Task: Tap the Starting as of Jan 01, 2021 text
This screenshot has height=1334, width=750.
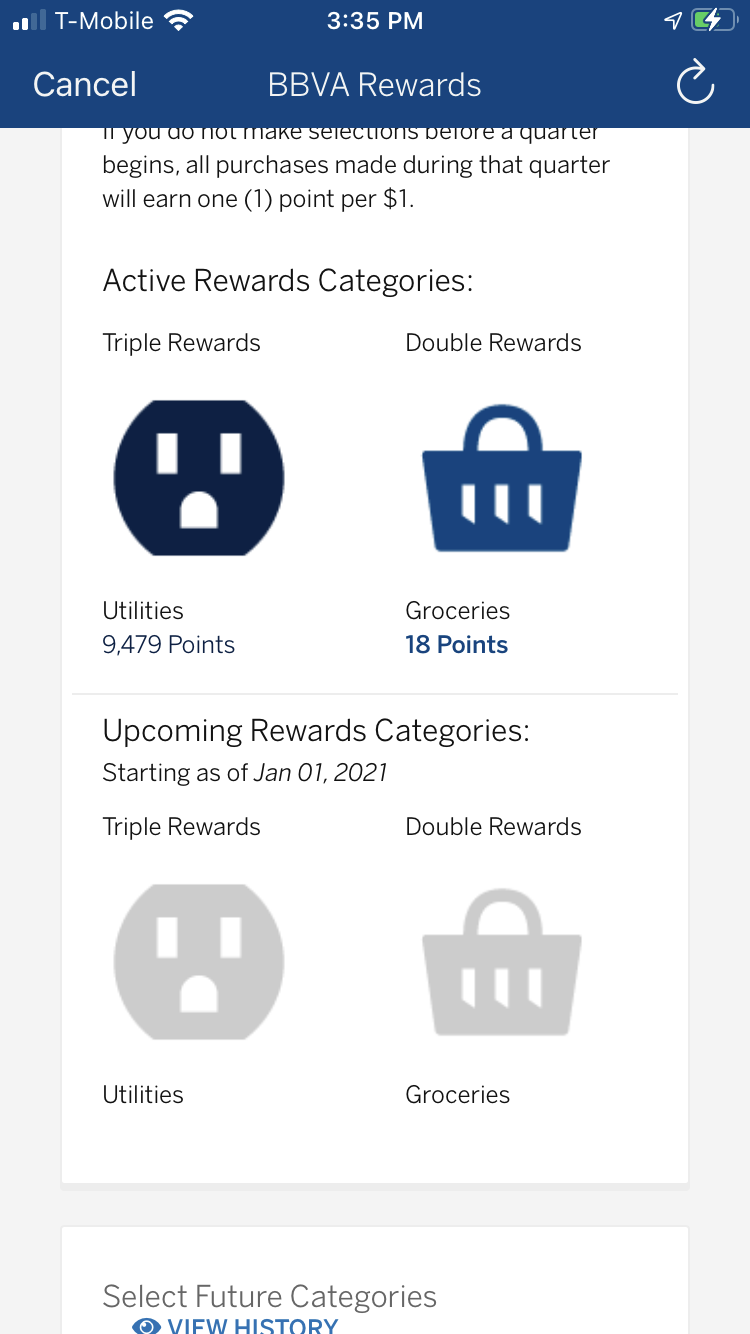Action: pos(244,772)
